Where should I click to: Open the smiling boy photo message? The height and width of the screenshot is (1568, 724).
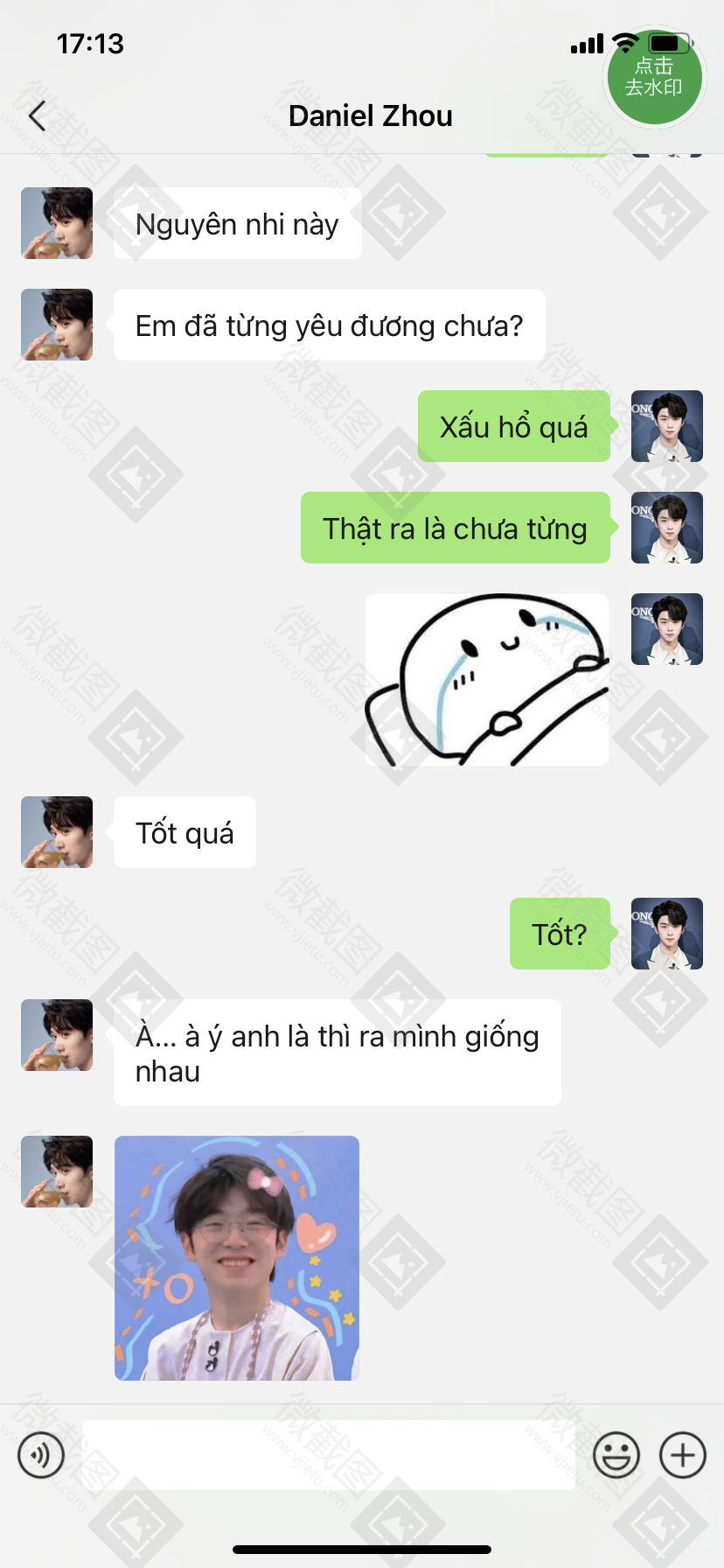tap(237, 1257)
